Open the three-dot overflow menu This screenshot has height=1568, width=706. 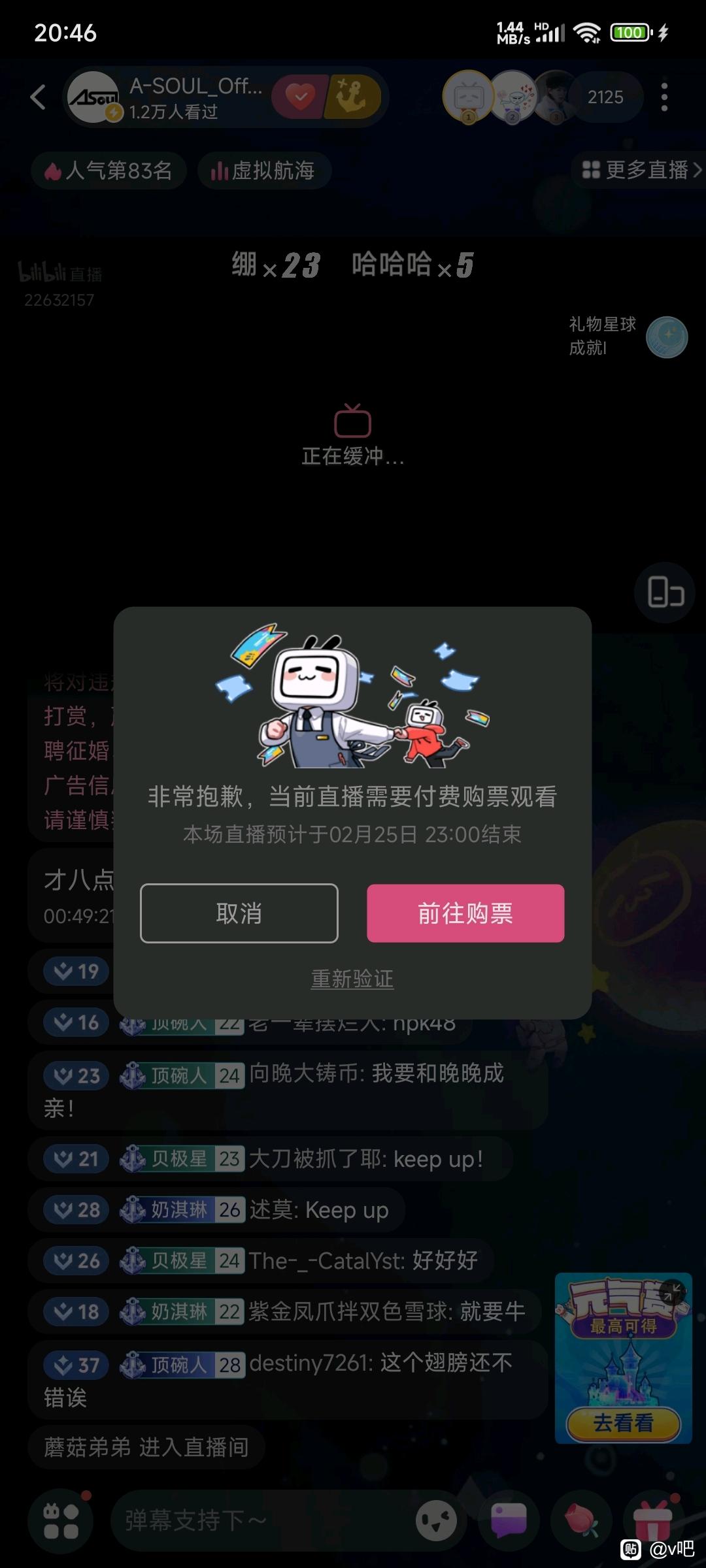point(664,97)
